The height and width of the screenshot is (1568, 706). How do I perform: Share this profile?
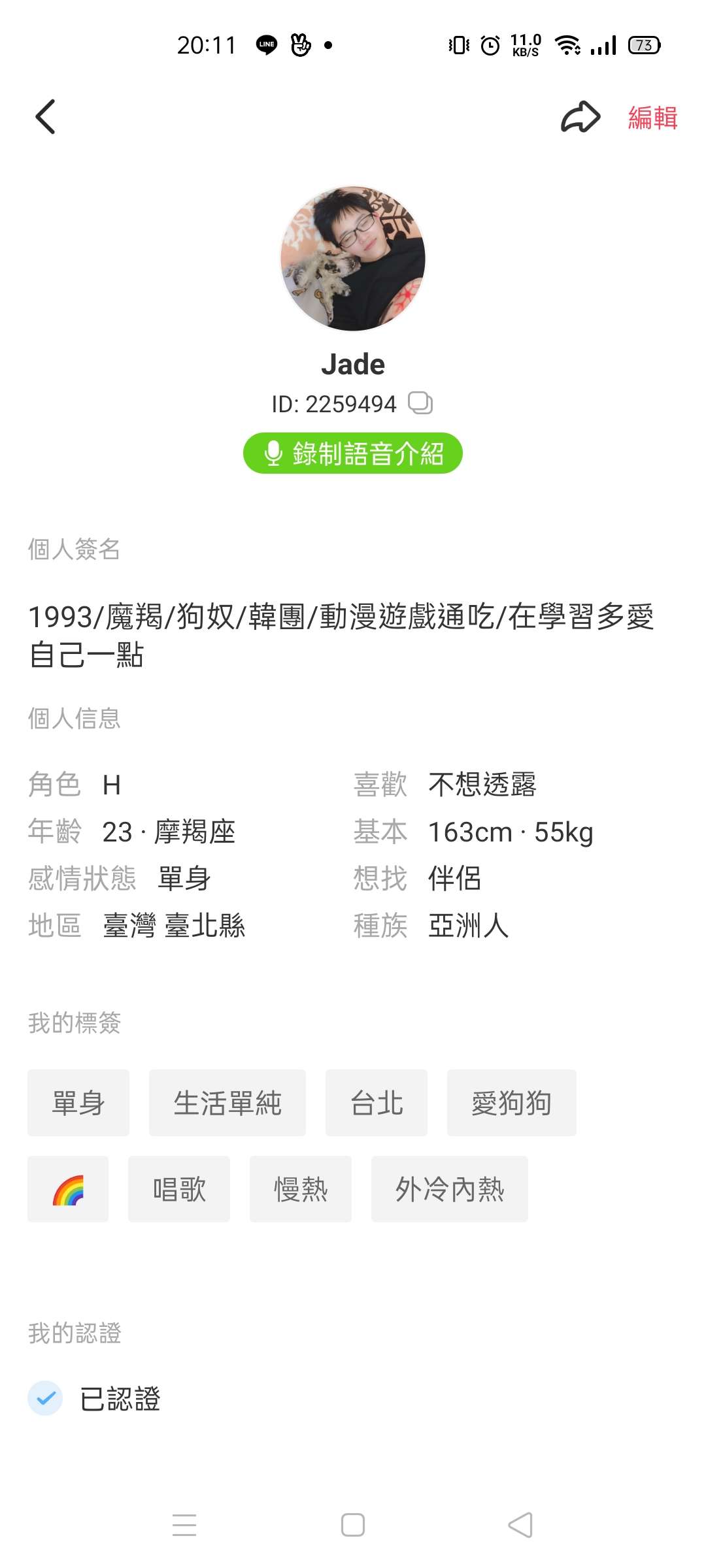[580, 117]
